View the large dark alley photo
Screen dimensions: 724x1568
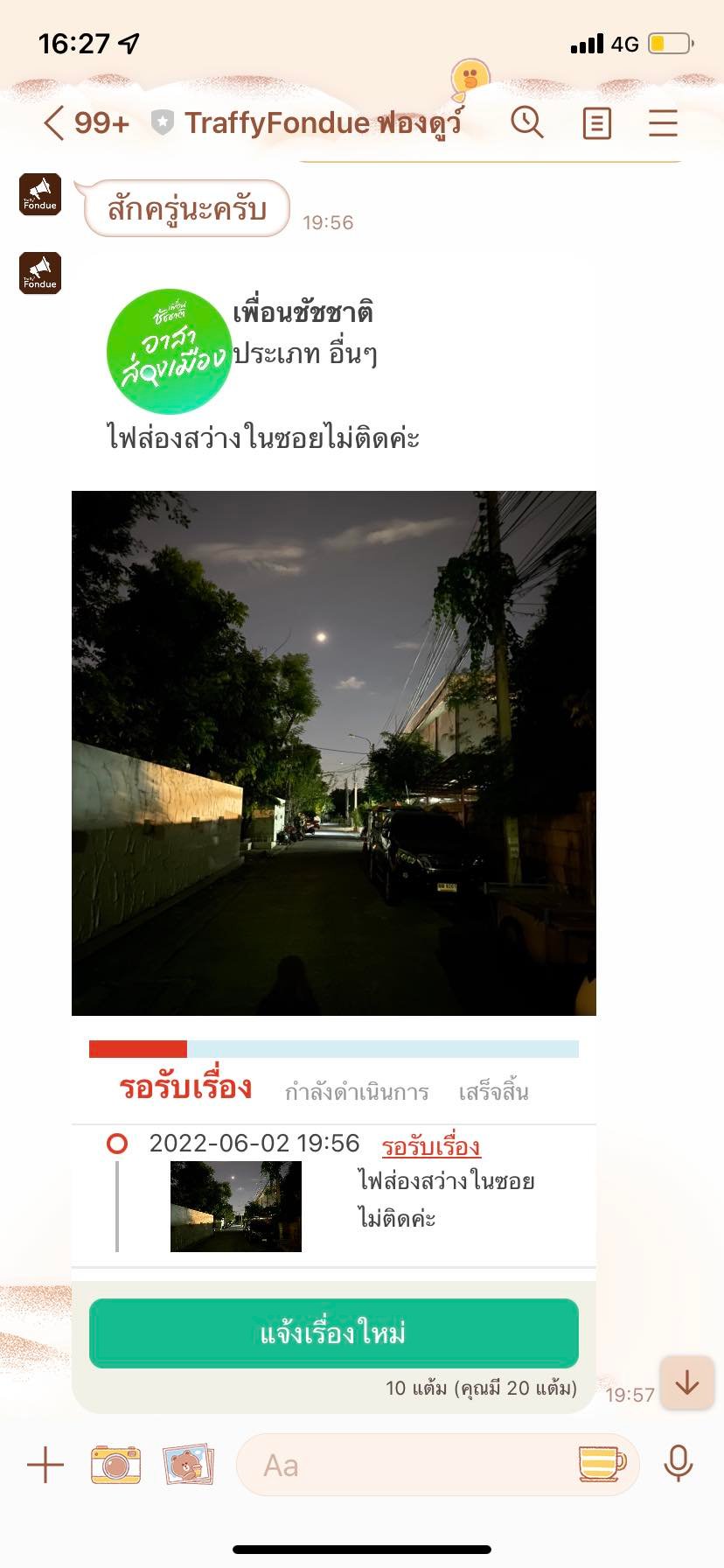(x=333, y=752)
